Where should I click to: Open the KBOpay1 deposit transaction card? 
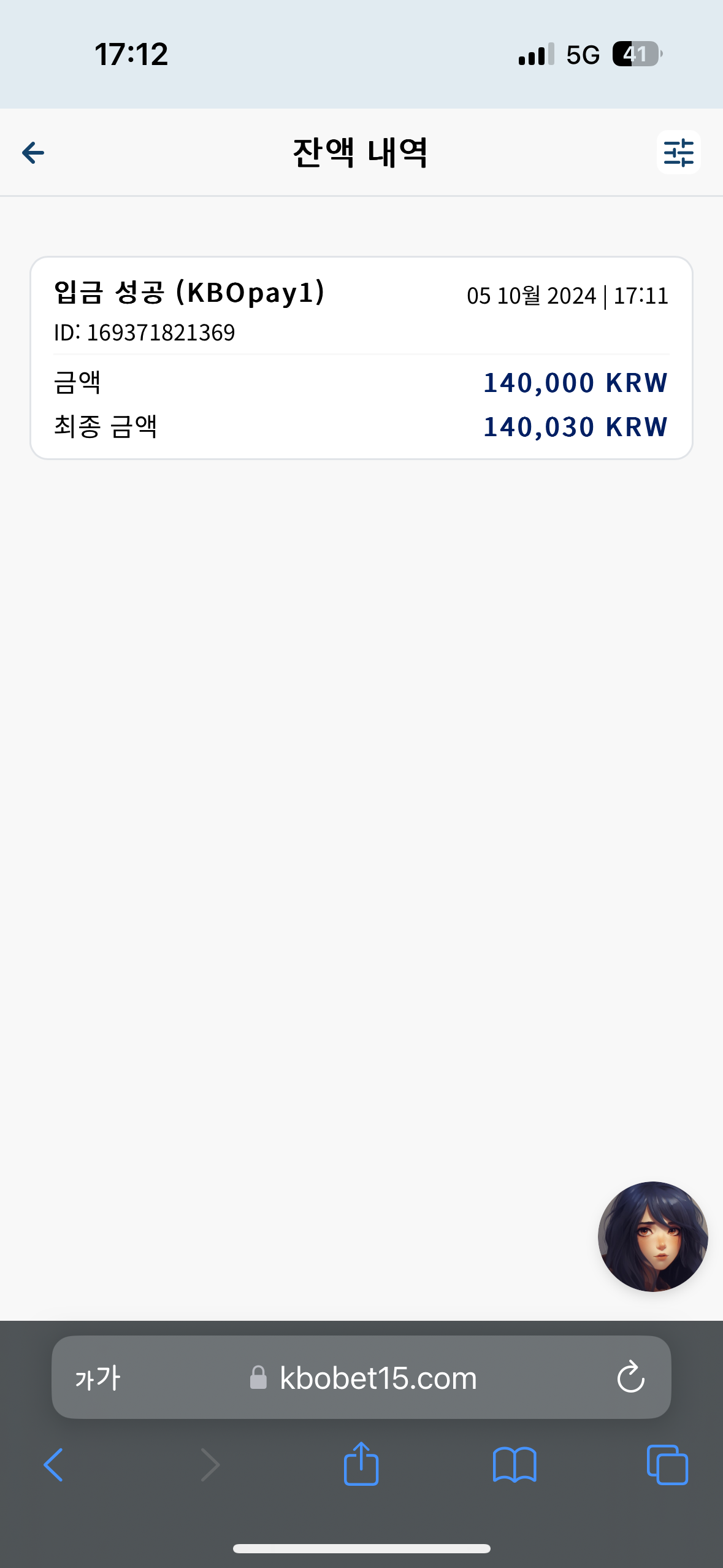pyautogui.click(x=361, y=358)
